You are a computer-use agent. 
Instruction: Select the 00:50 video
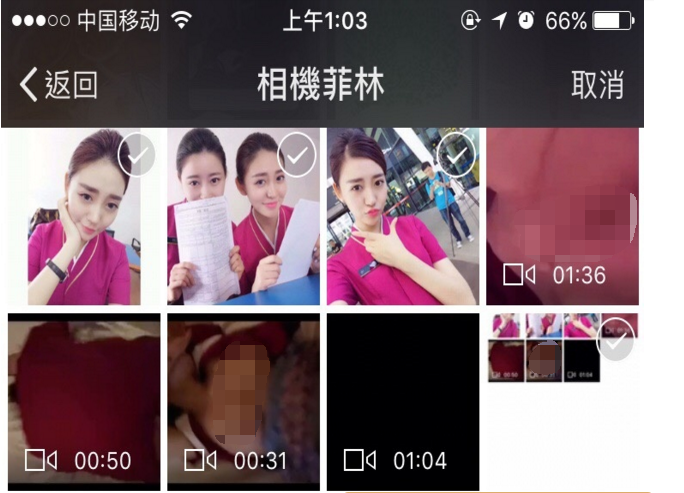point(83,400)
